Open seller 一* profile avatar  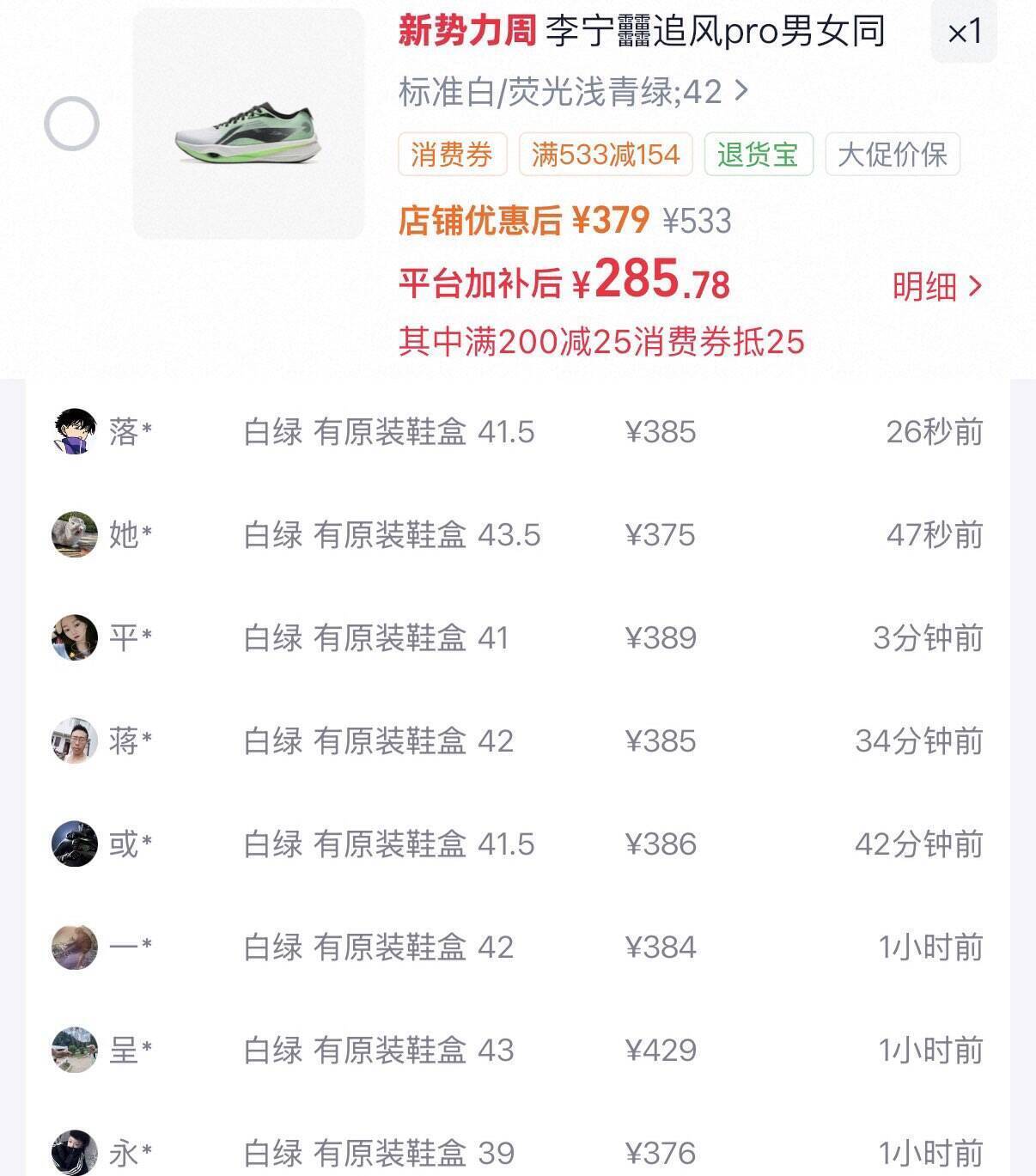click(x=75, y=947)
